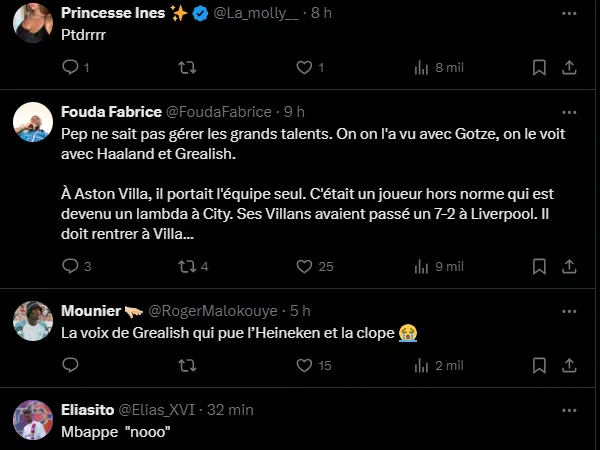The height and width of the screenshot is (450, 600).
Task: Bookmark Mounier's post
Action: pos(539,366)
